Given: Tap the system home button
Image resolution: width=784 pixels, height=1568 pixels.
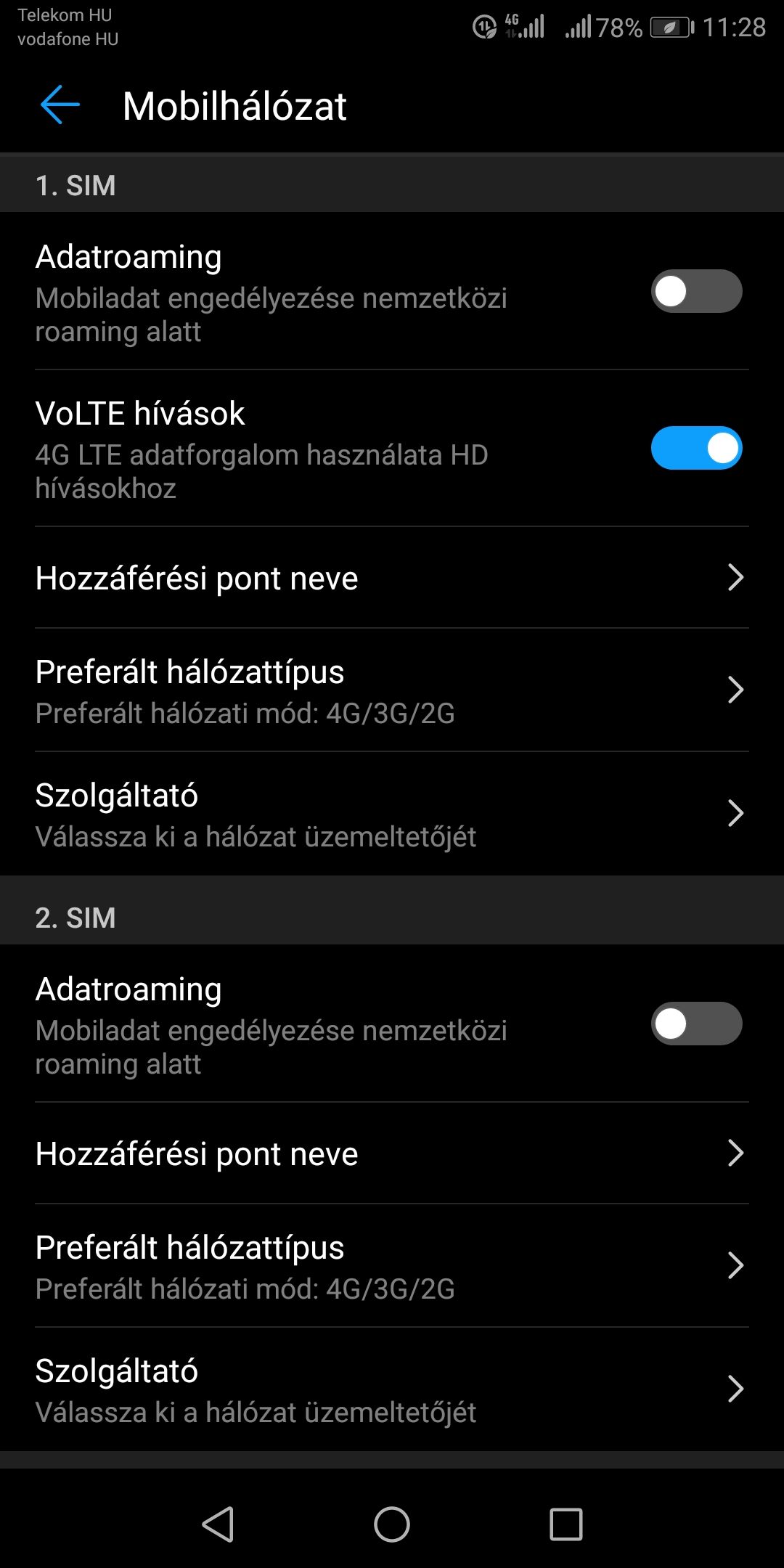Looking at the screenshot, I should [x=392, y=1524].
